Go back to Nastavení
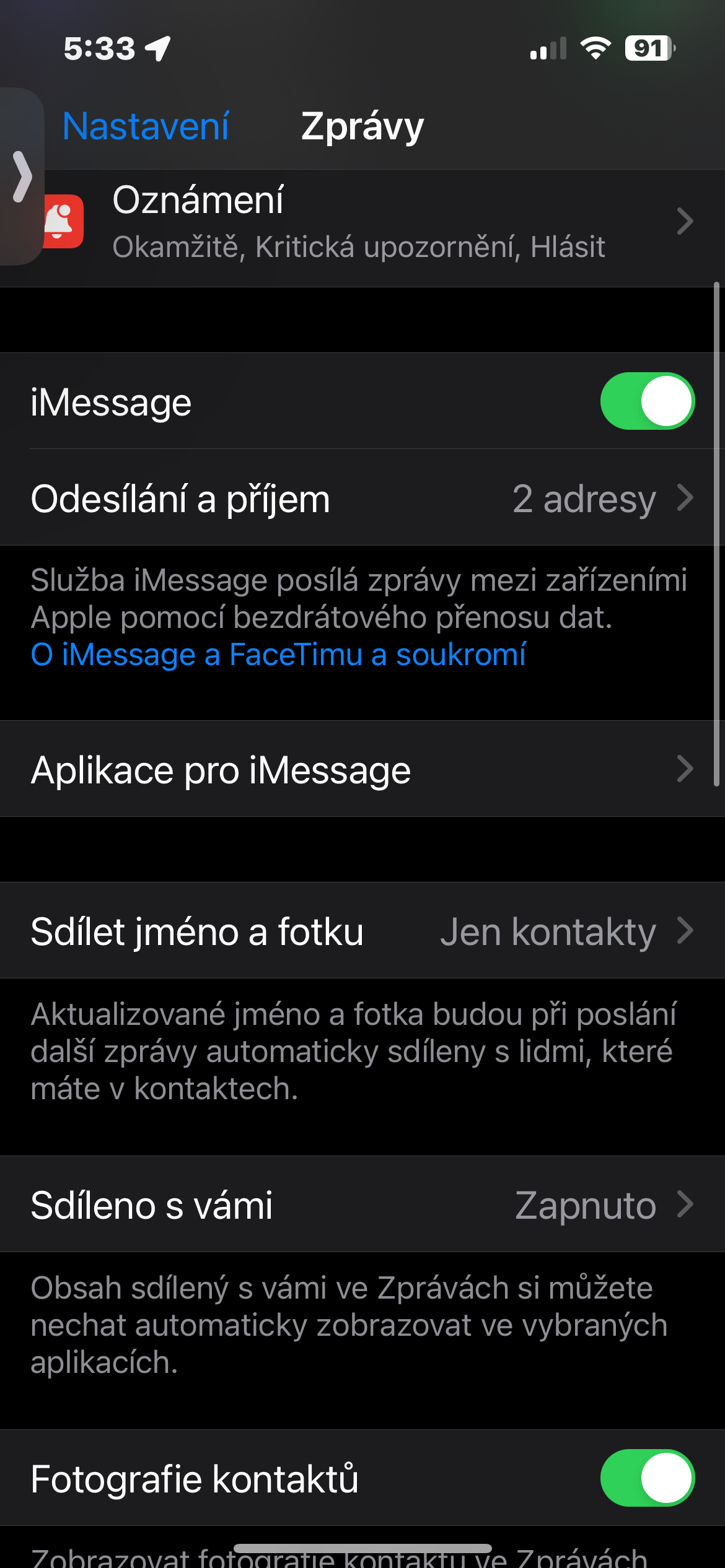Screen dimensions: 725x1568 (x=146, y=126)
